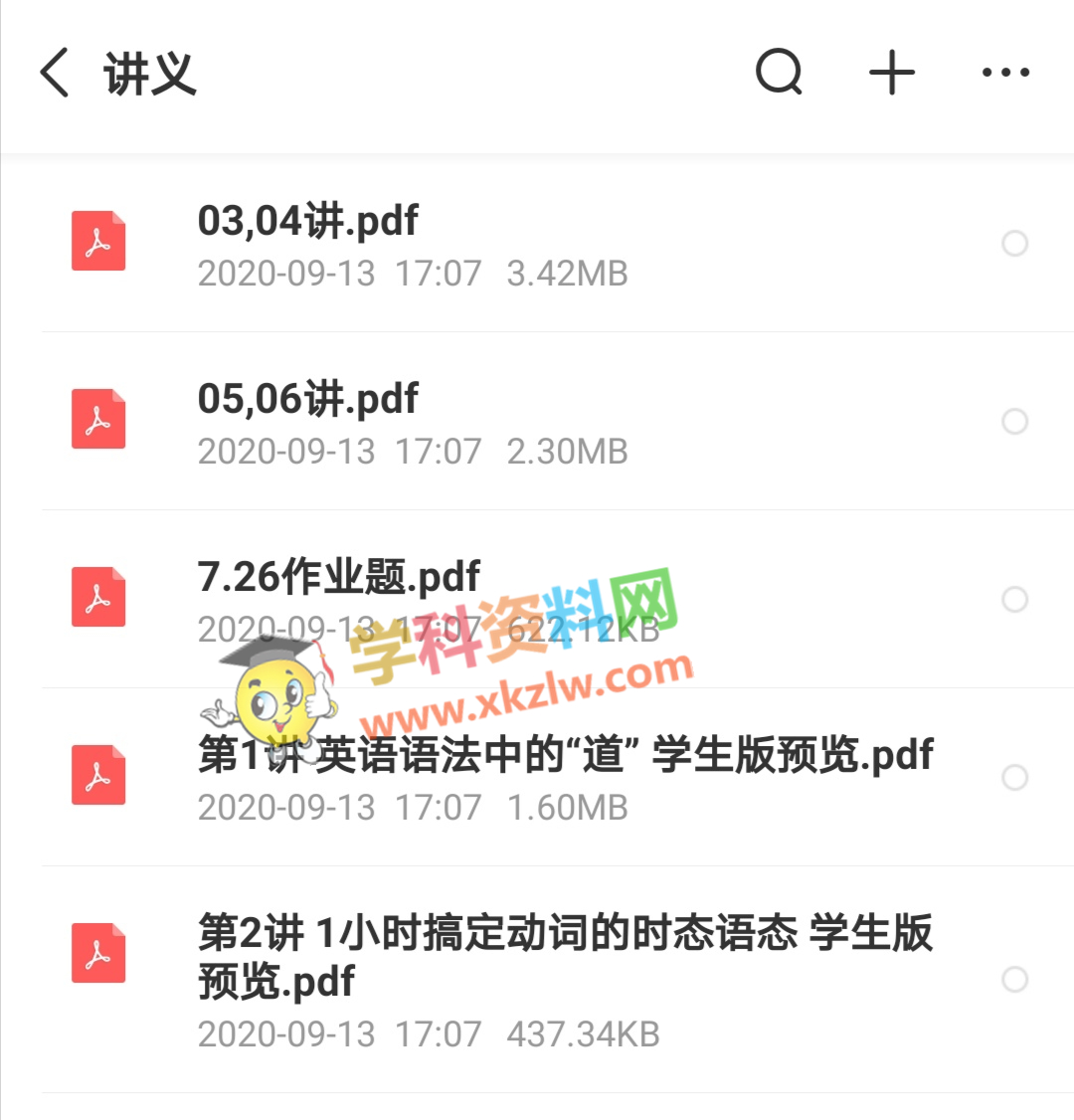Screen dimensions: 1074x1120
Task: Select the circle for 03,04讲.pdf
Action: pyautogui.click(x=1014, y=244)
